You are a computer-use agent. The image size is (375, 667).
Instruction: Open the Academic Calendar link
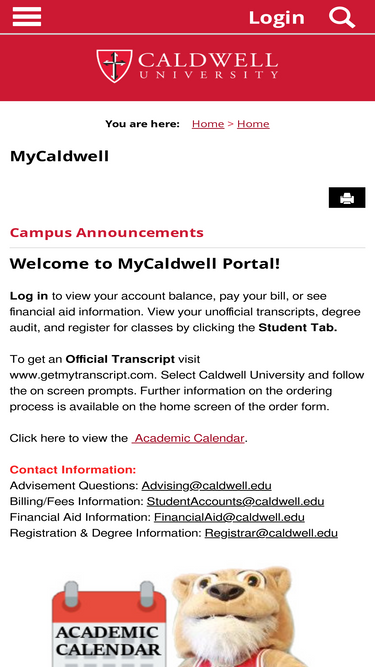[188, 438]
